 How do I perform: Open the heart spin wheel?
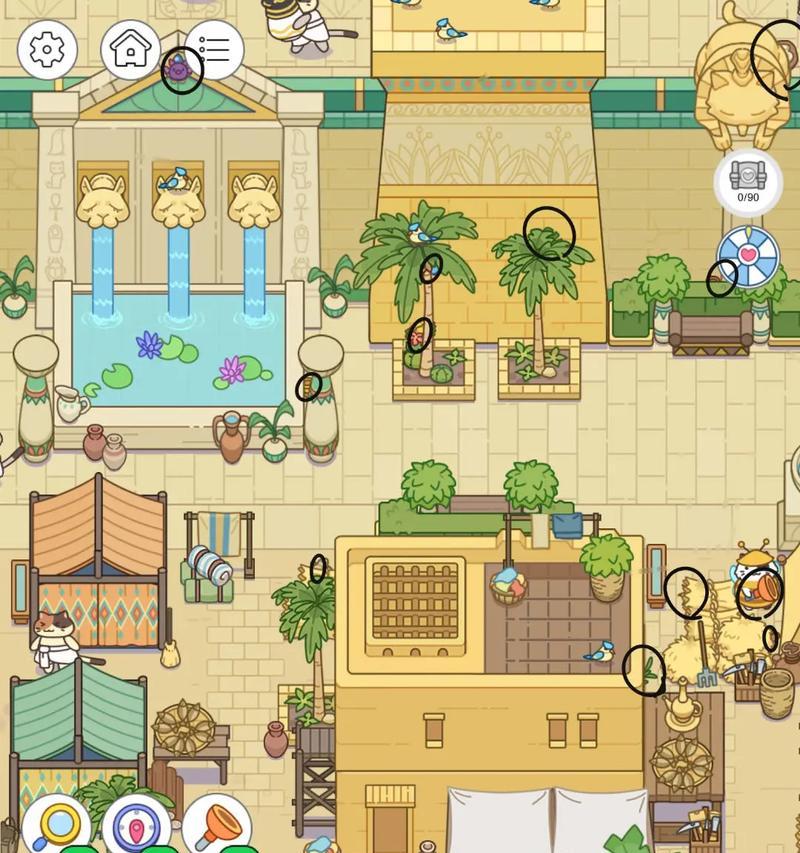(748, 256)
